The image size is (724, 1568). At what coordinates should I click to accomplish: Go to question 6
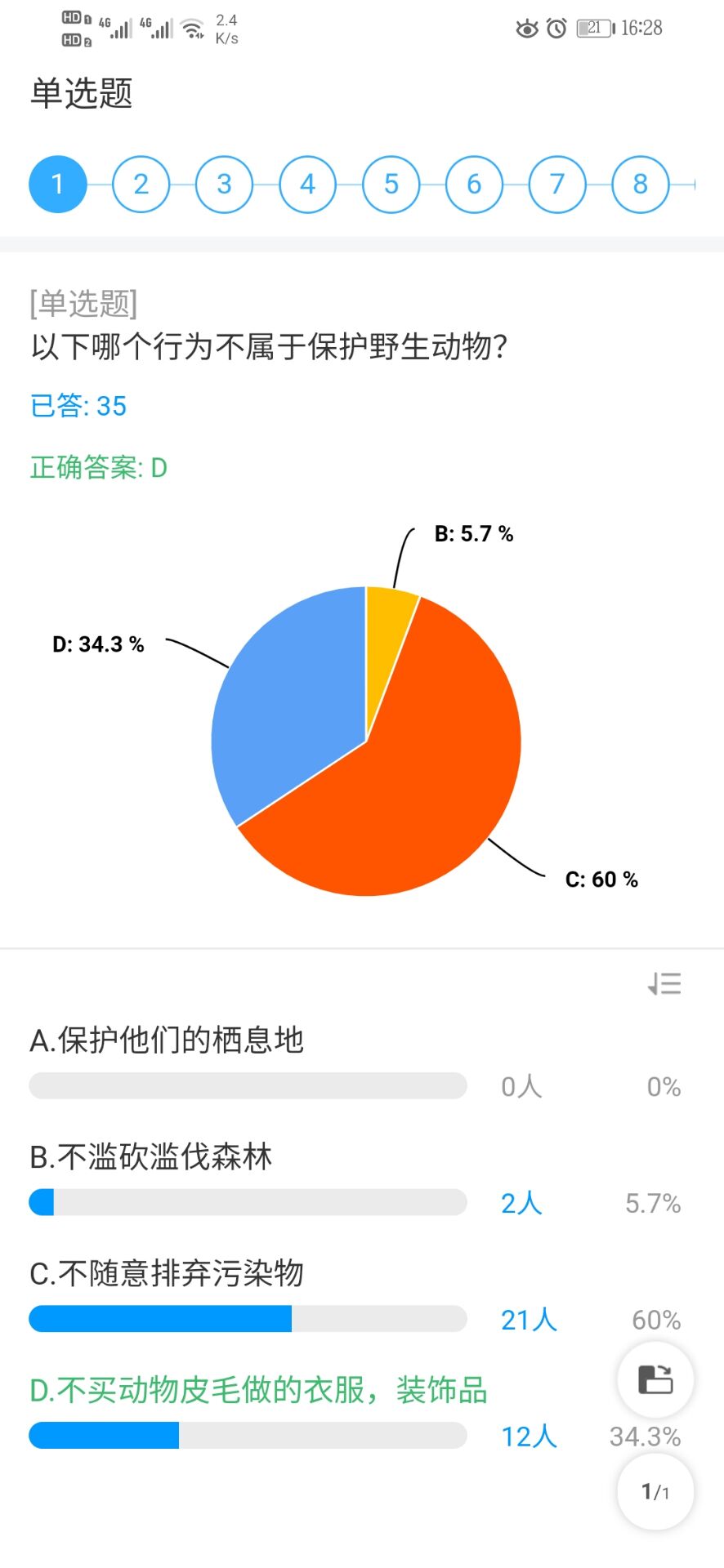(474, 185)
